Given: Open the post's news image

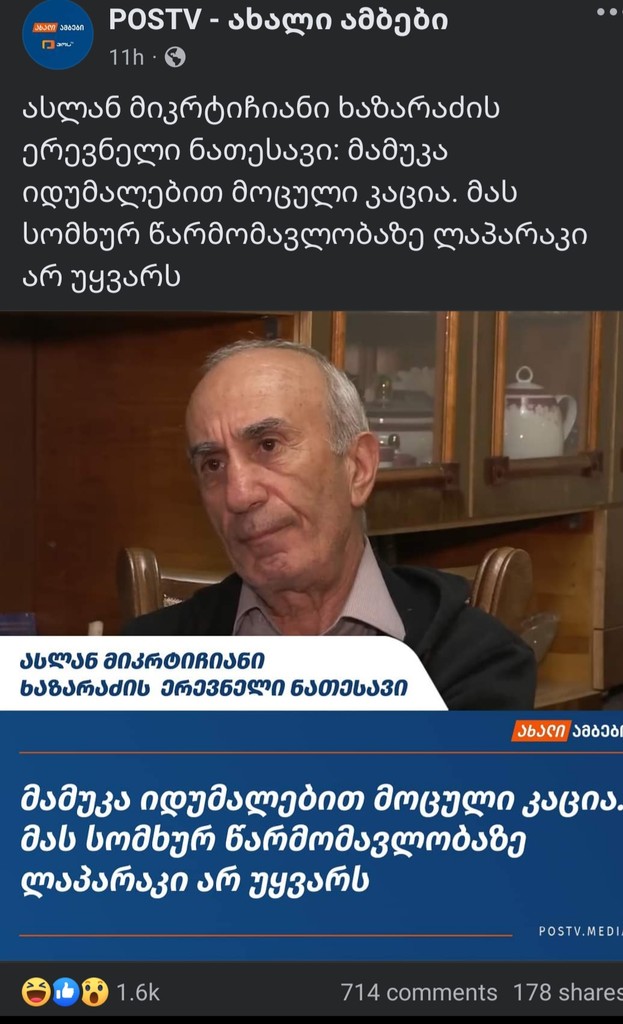Looking at the screenshot, I should [x=311, y=635].
